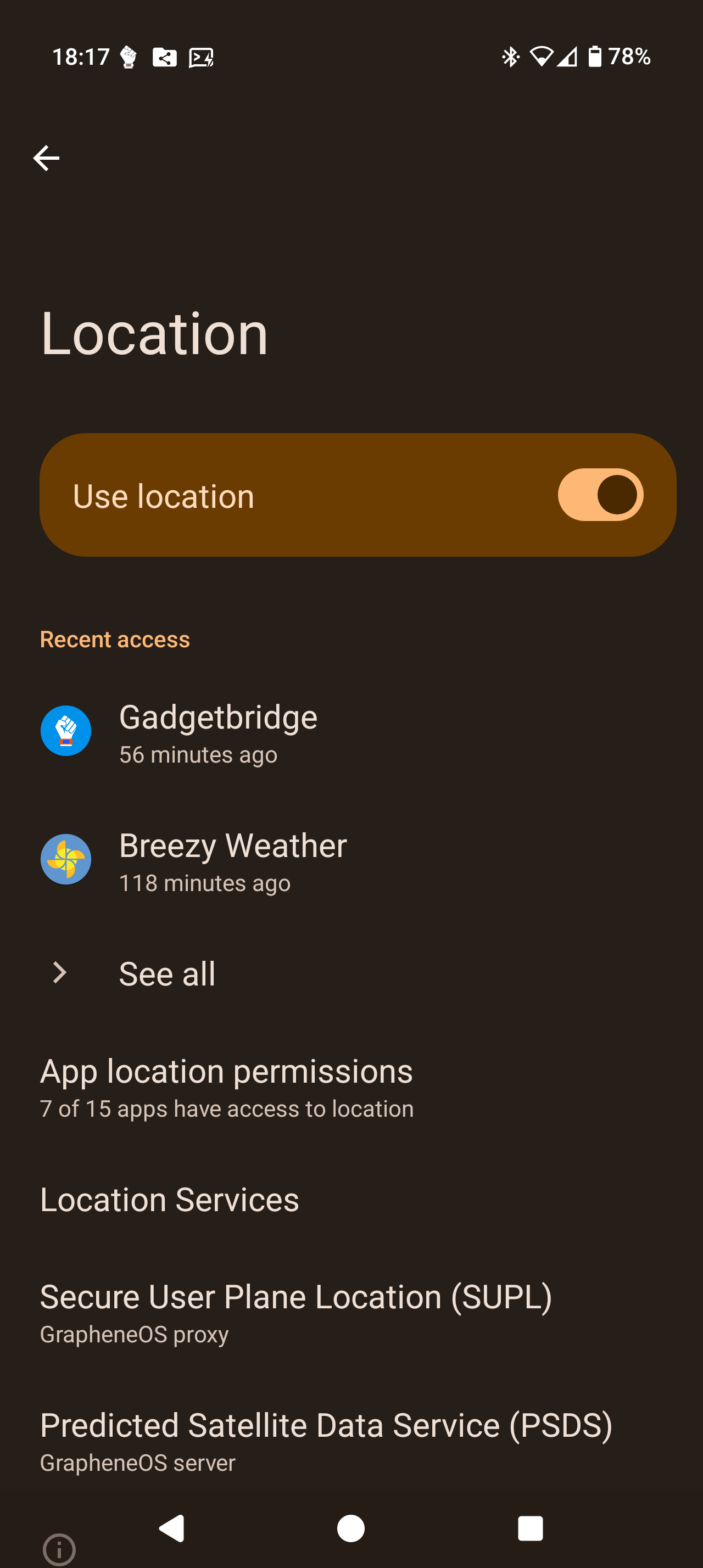Open the recent apps overview
Image resolution: width=703 pixels, height=1568 pixels.
tap(530, 1528)
